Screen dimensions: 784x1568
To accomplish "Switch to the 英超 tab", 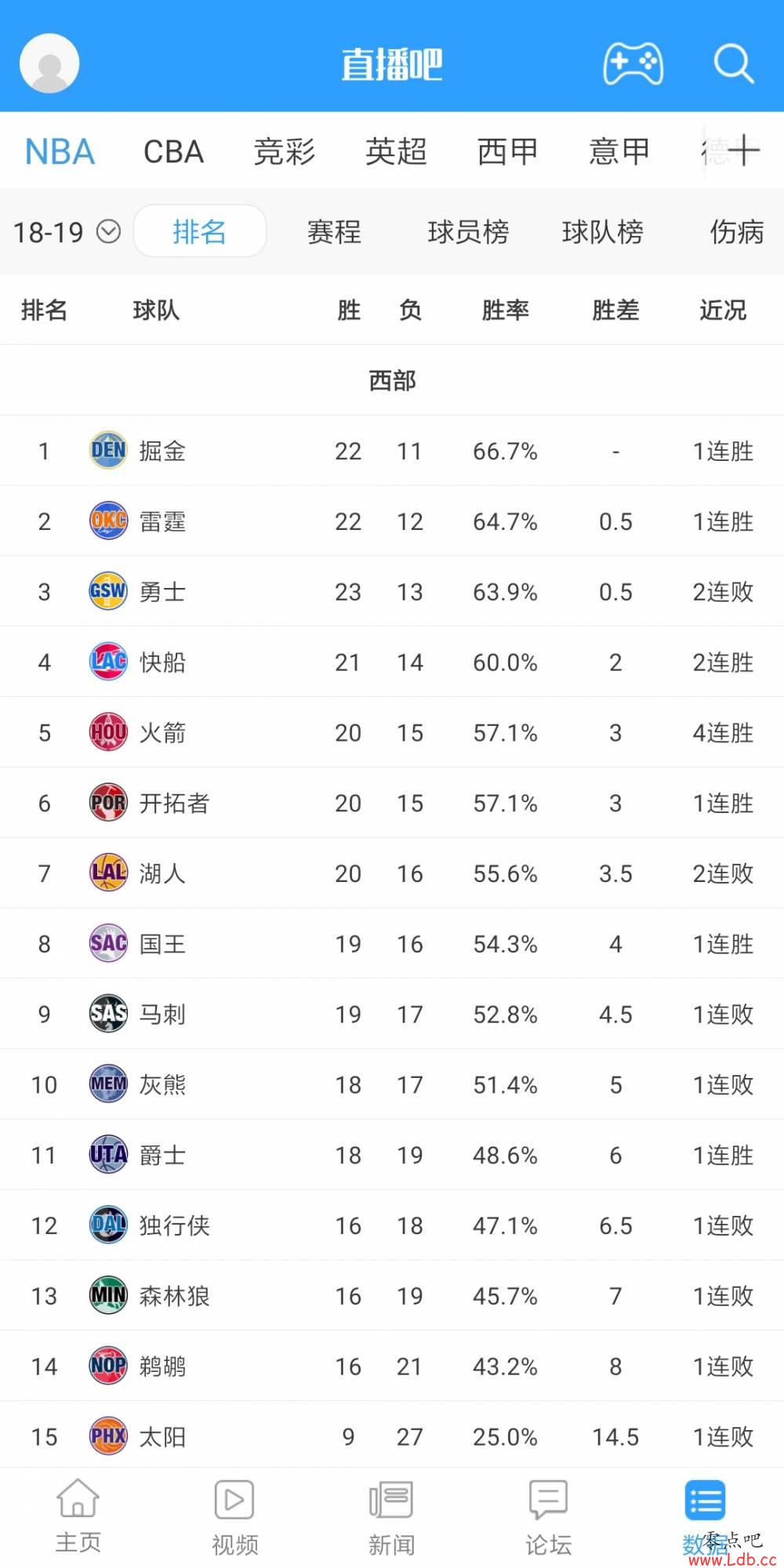I will 396,151.
